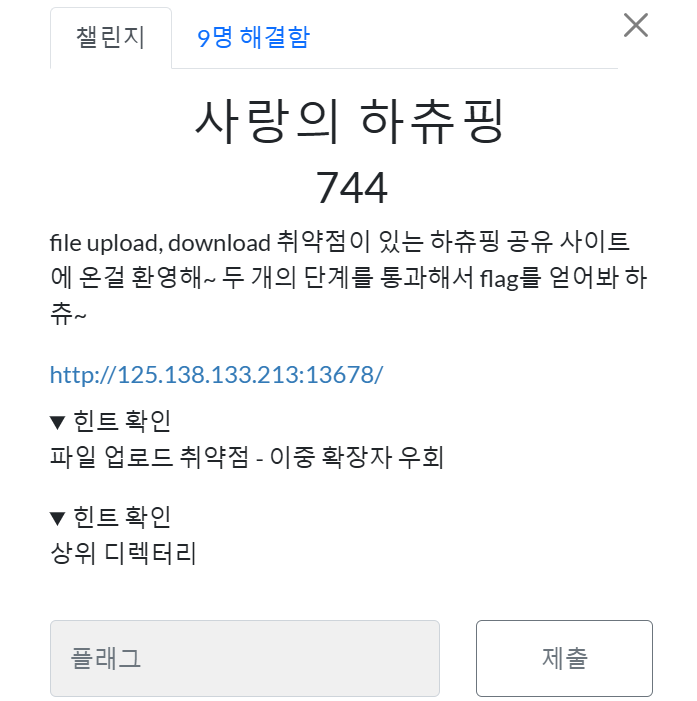Switch to the 9명 해결함 tab
This screenshot has width=697, height=701.
click(253, 38)
